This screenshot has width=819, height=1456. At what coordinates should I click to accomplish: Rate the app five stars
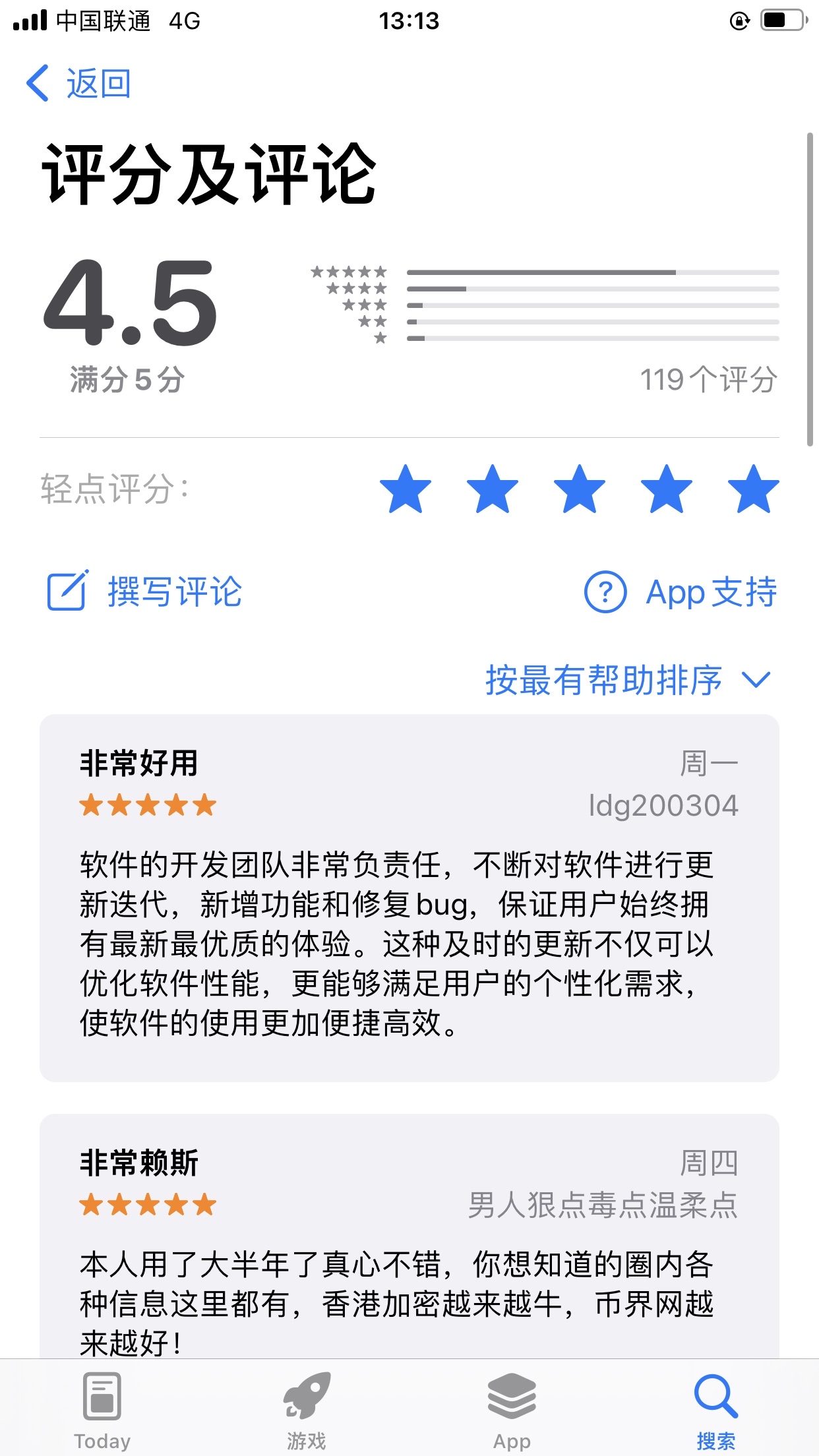click(753, 489)
